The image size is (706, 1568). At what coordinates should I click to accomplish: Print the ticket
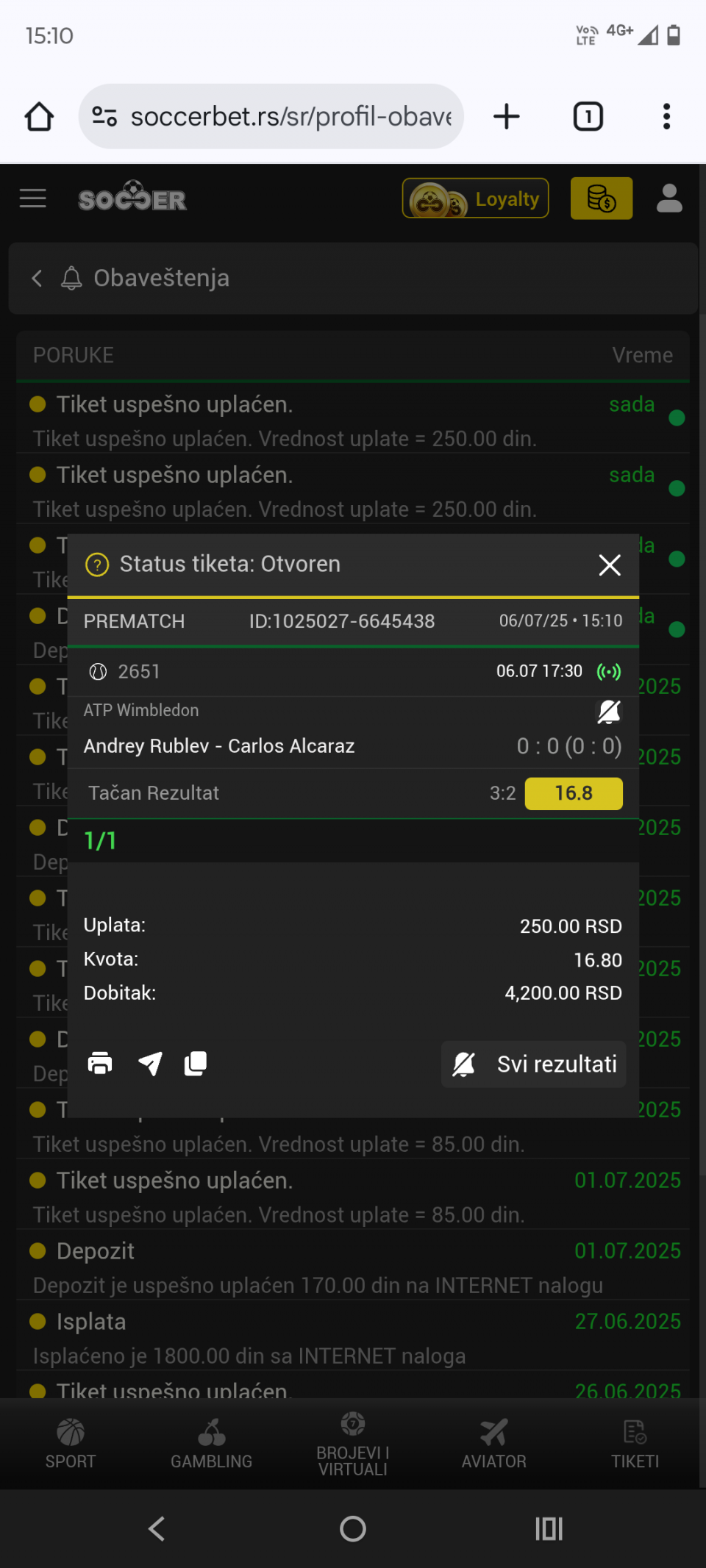point(100,1063)
